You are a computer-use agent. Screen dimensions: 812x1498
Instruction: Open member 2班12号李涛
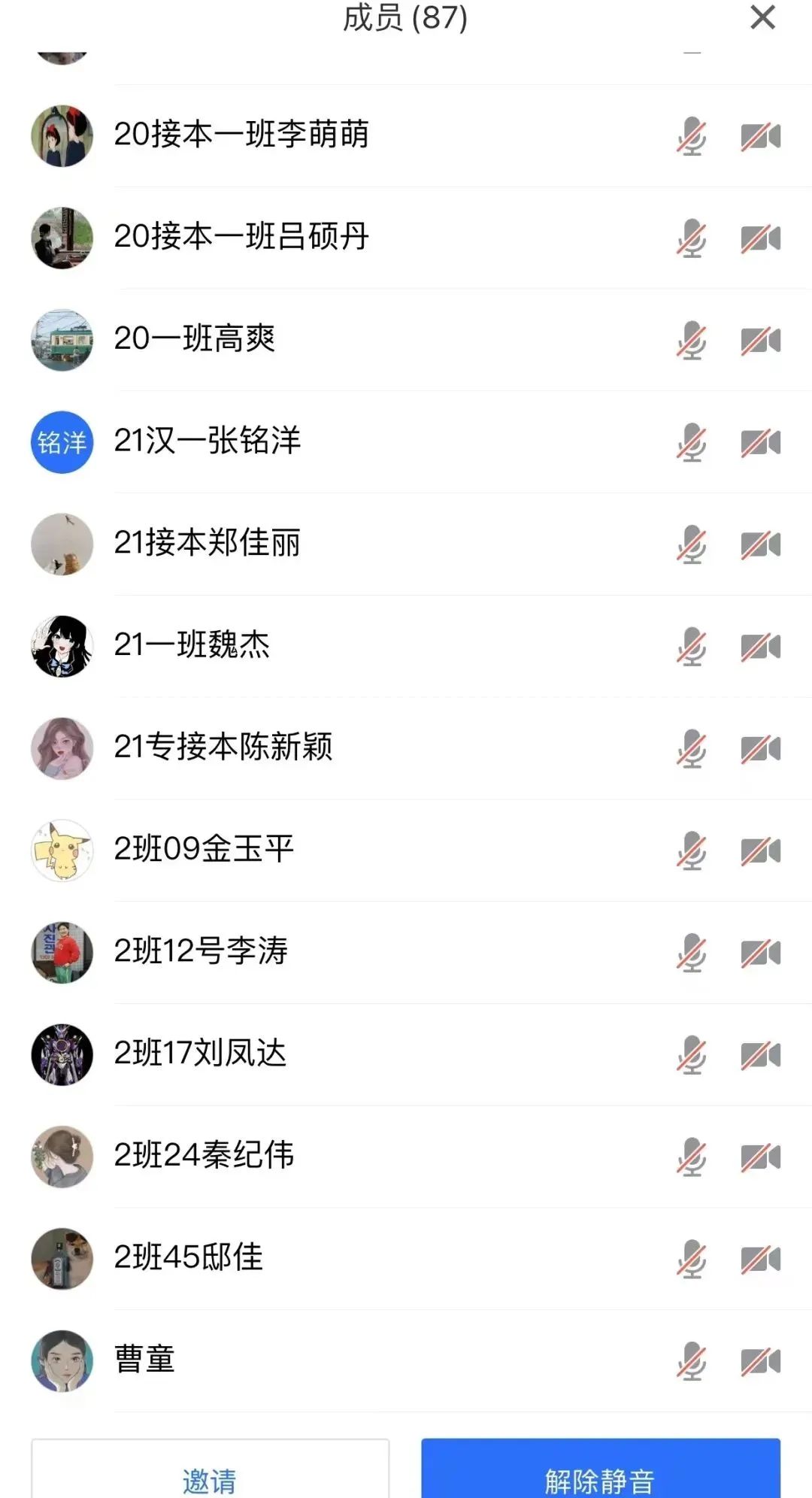click(201, 952)
